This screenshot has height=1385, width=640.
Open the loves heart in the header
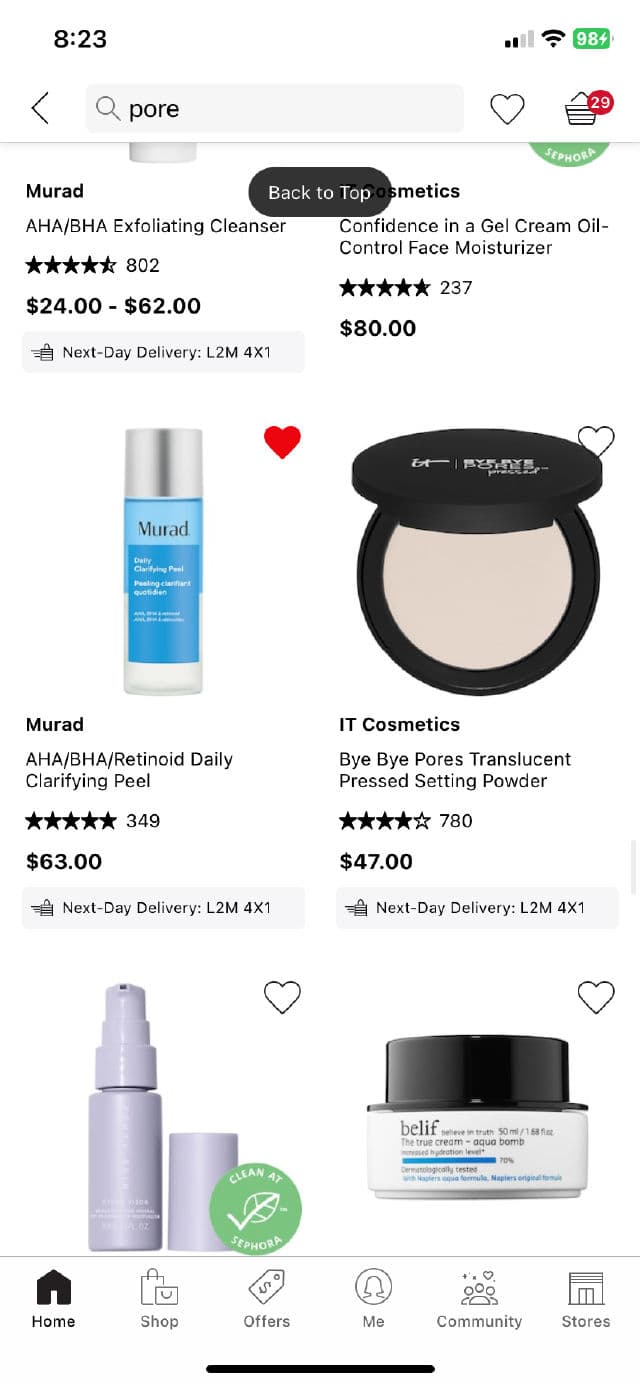point(507,109)
